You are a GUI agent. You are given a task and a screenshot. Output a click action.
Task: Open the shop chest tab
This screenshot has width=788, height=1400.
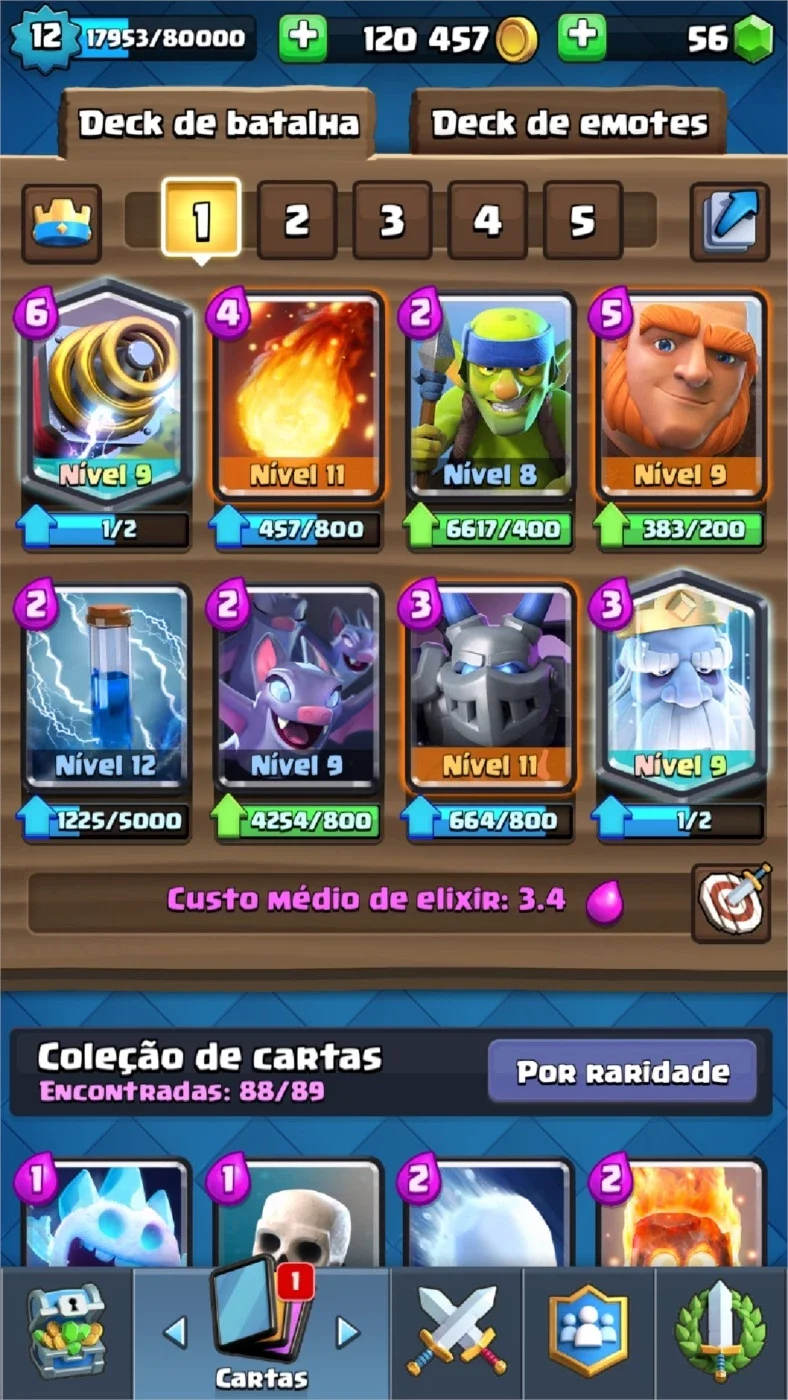65,1333
